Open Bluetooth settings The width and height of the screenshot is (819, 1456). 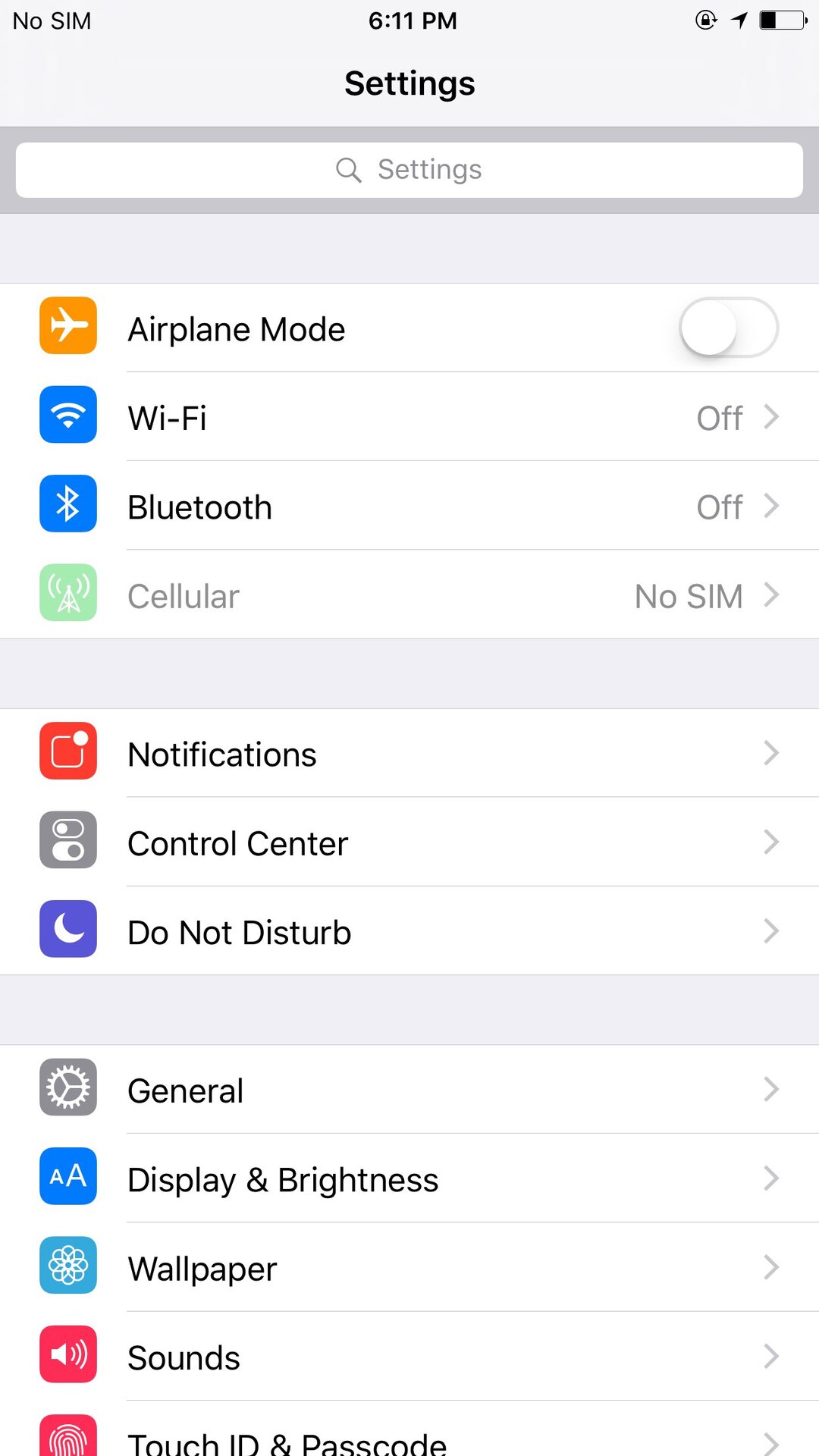pyautogui.click(x=409, y=506)
